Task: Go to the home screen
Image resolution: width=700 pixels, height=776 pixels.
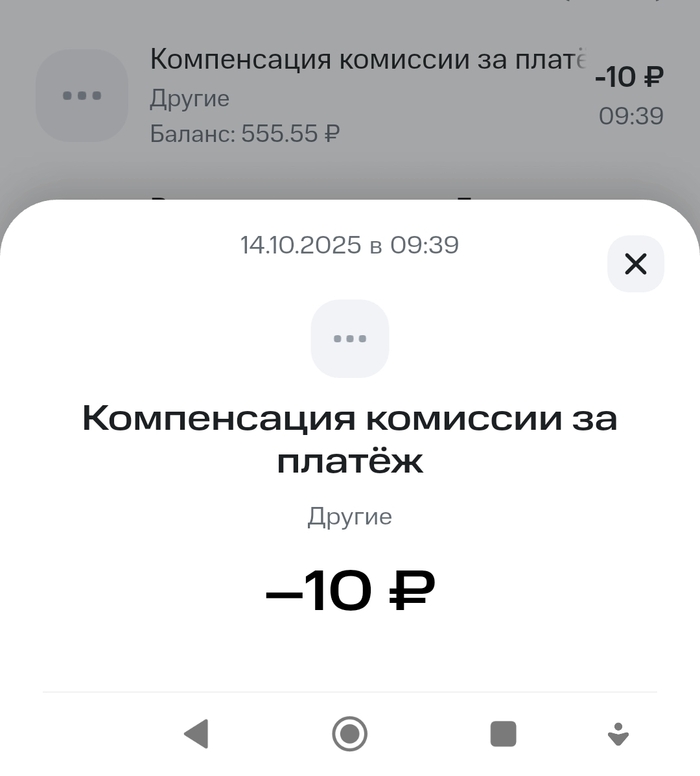Action: click(349, 735)
